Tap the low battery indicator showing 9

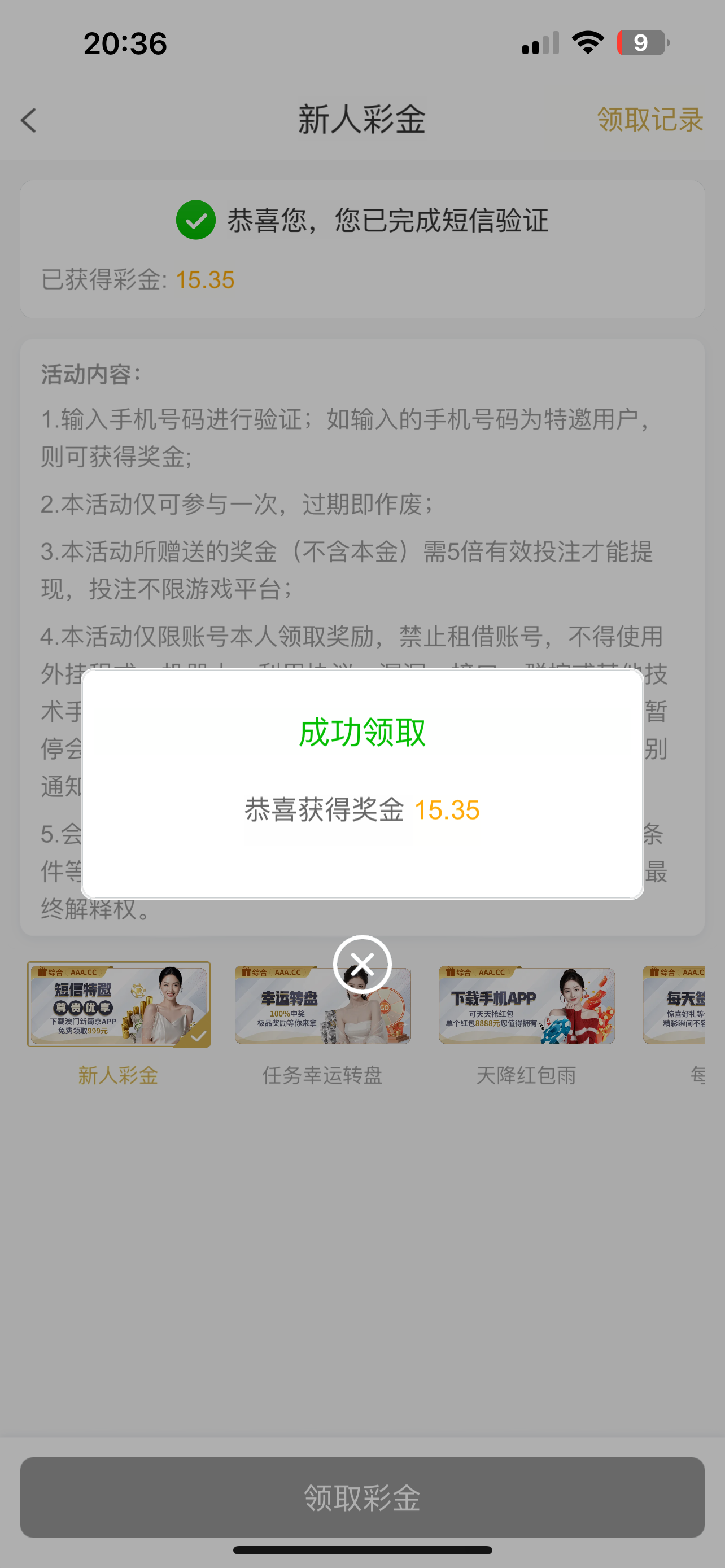tap(640, 41)
